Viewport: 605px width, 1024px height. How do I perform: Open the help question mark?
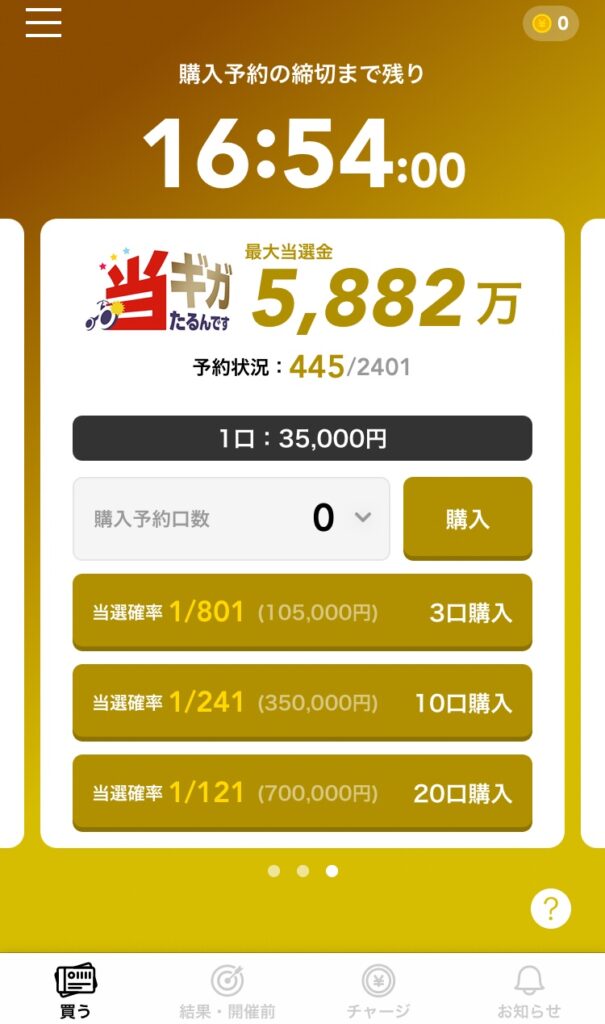[550, 909]
